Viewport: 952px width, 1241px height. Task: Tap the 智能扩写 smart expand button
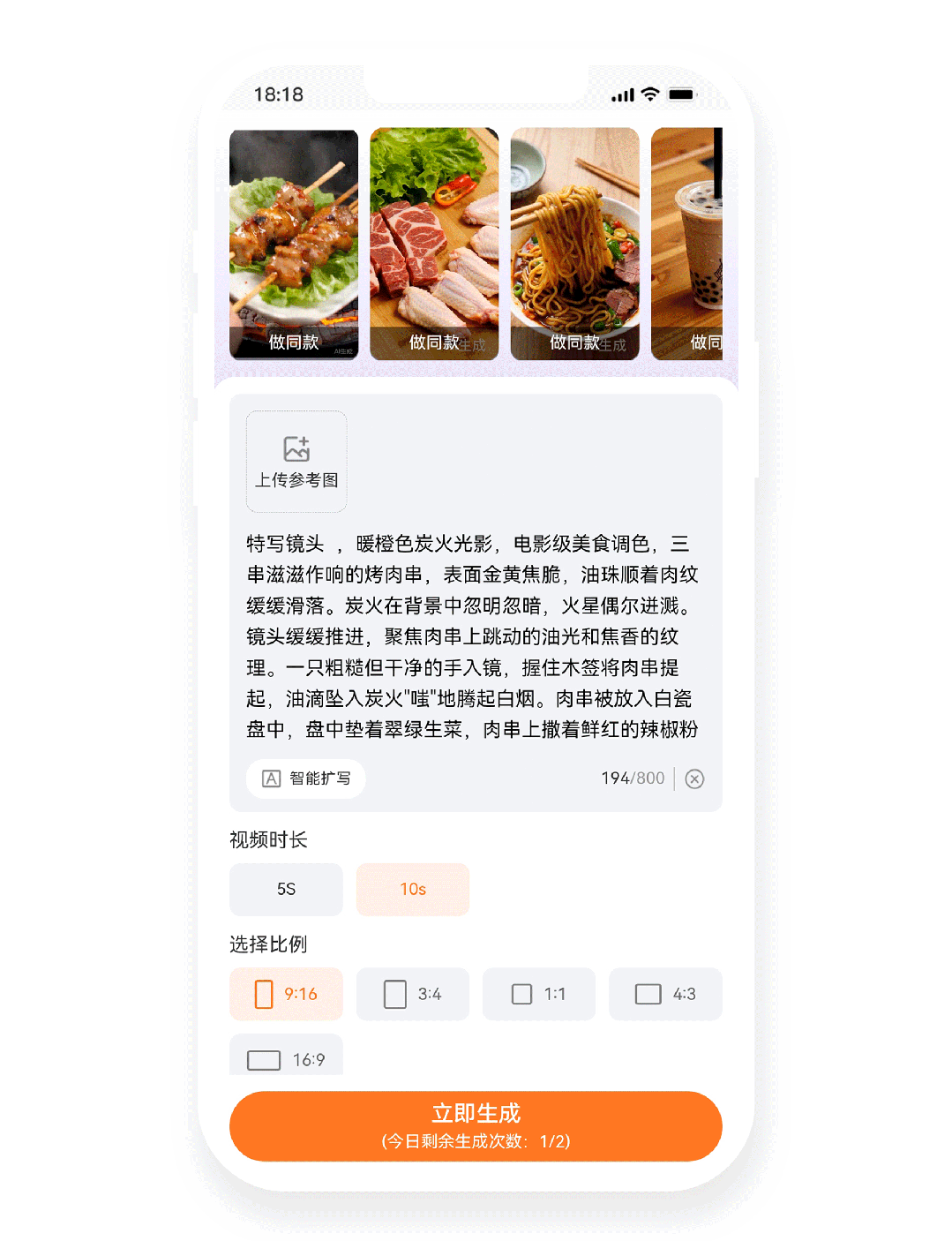pyautogui.click(x=306, y=778)
